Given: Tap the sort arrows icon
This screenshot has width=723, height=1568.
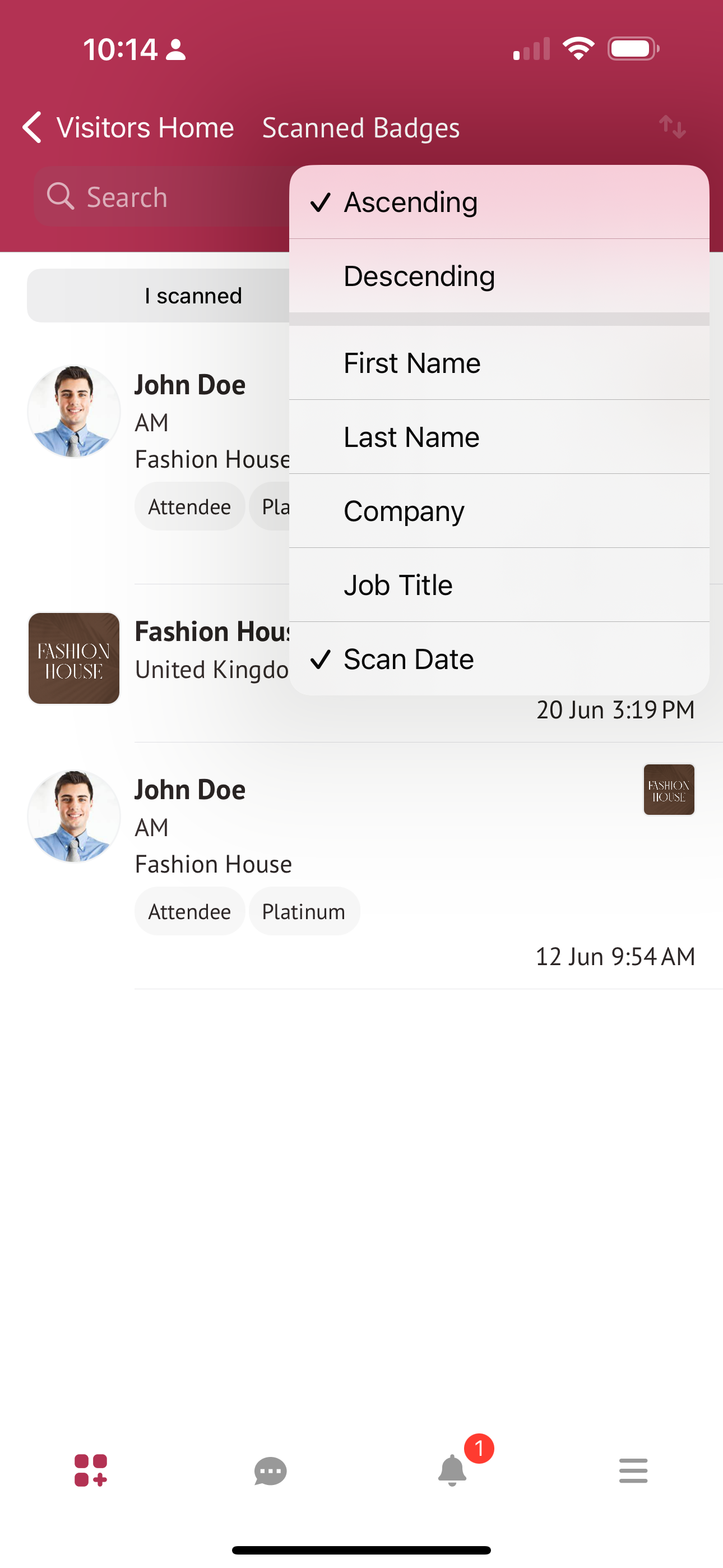Looking at the screenshot, I should 673,127.
